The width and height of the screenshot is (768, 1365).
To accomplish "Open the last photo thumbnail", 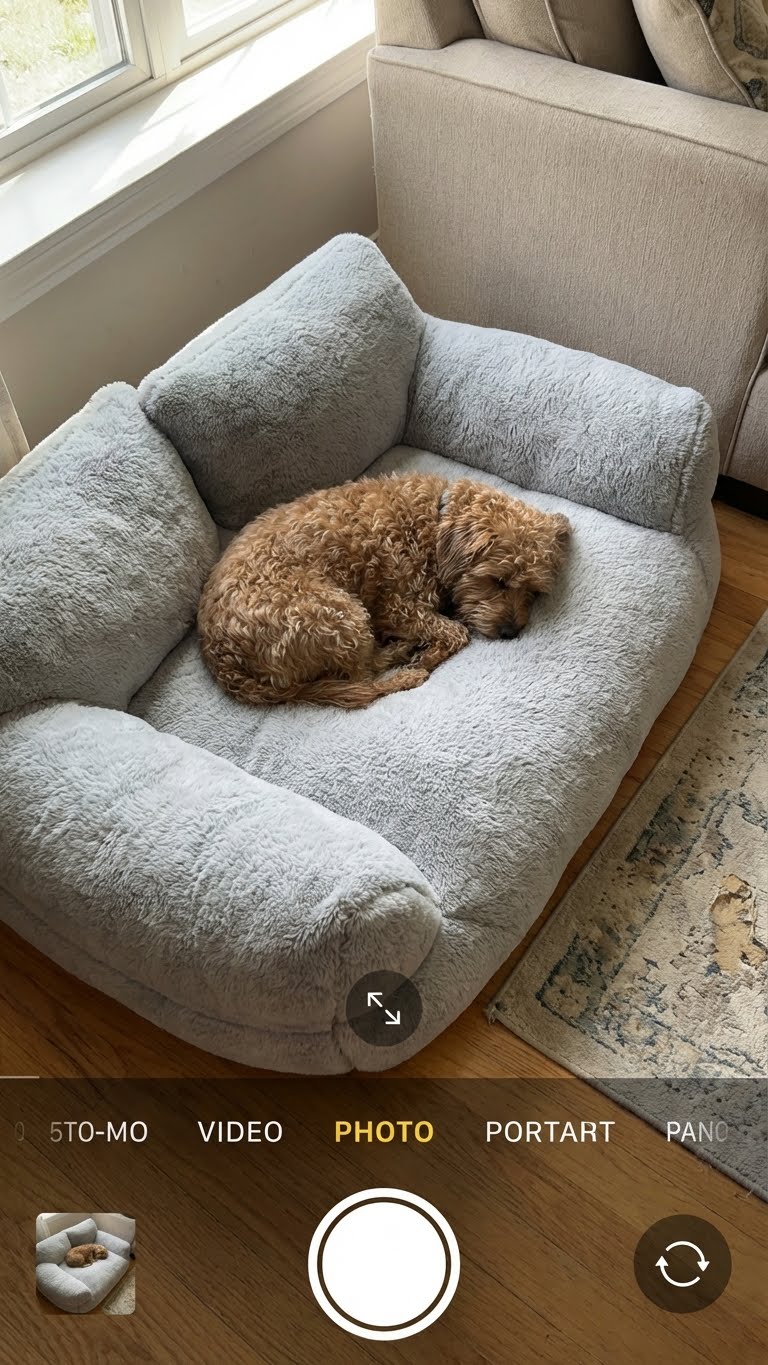I will pos(86,1263).
